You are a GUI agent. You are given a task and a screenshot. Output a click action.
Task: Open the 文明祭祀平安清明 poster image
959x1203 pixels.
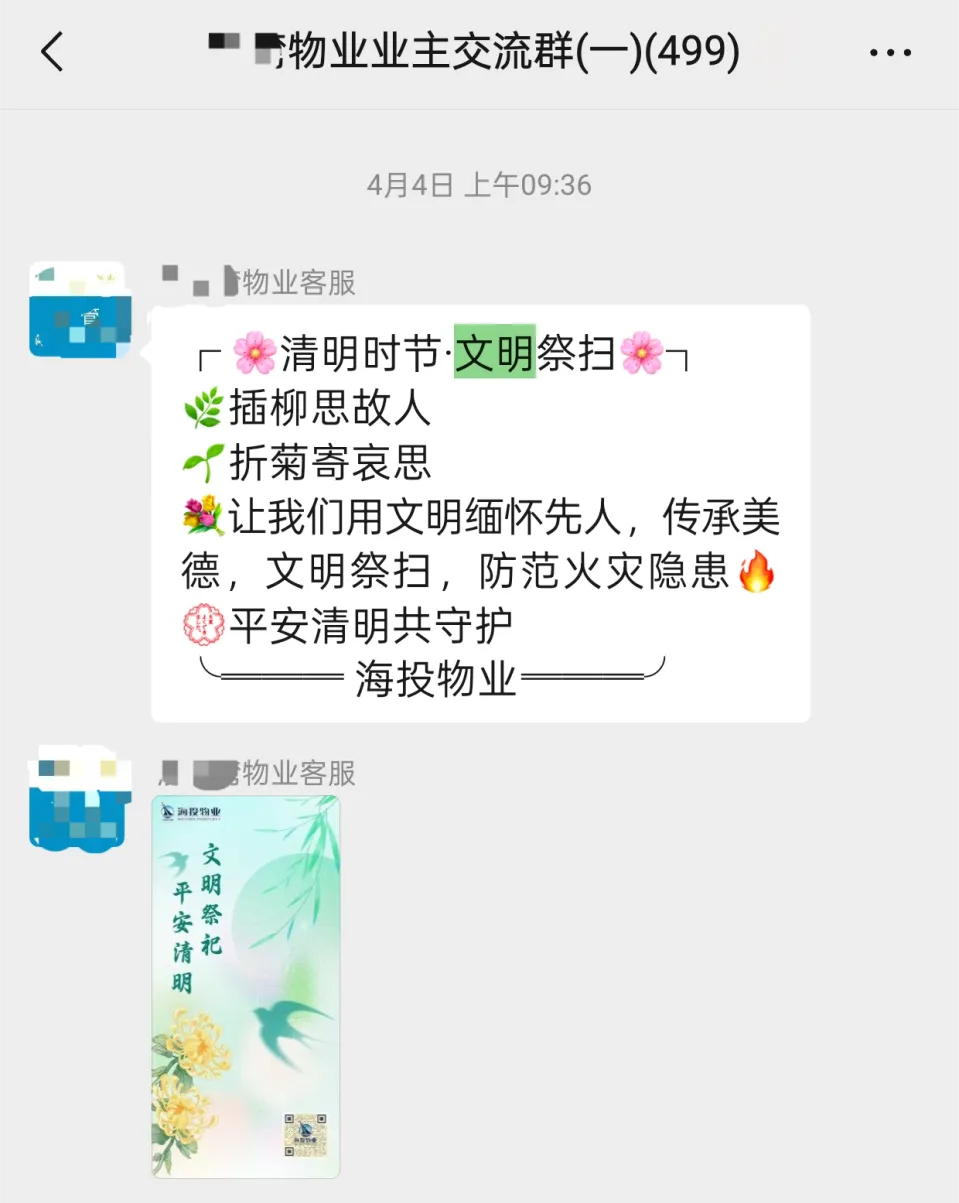pyautogui.click(x=246, y=985)
